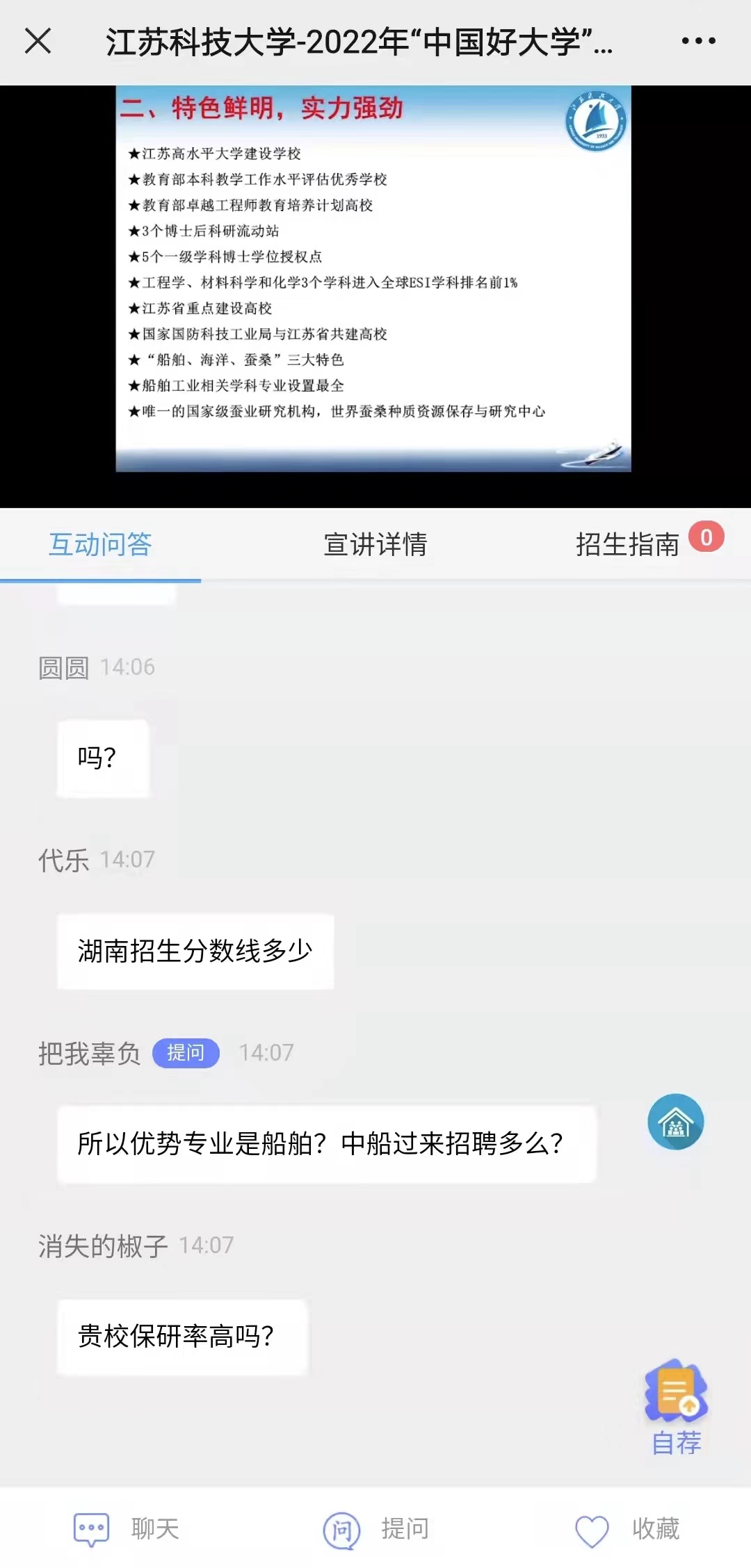Open the 招生指南 tab
Image resolution: width=751 pixels, height=1568 pixels.
click(x=627, y=544)
